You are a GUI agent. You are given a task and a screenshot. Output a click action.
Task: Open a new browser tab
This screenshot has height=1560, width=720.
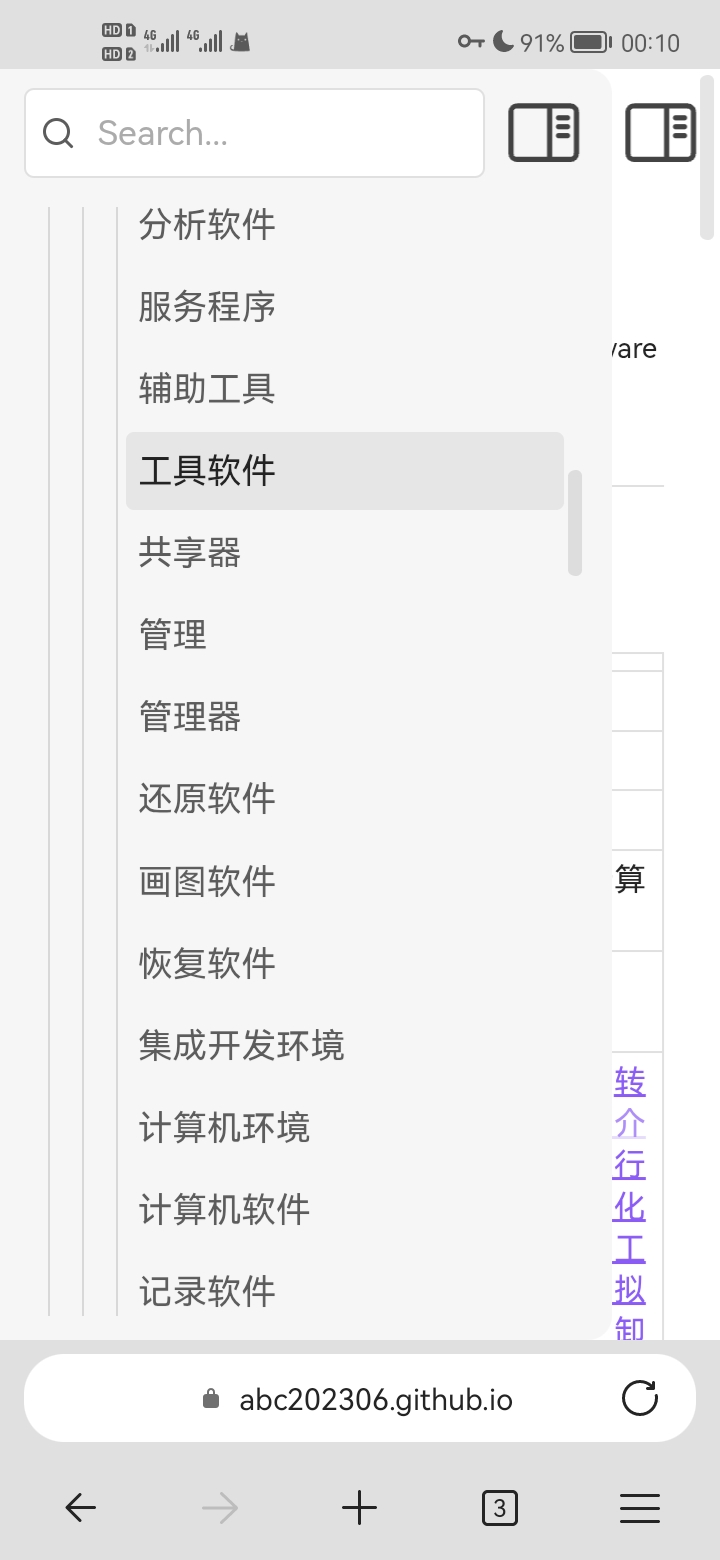(x=359, y=1507)
